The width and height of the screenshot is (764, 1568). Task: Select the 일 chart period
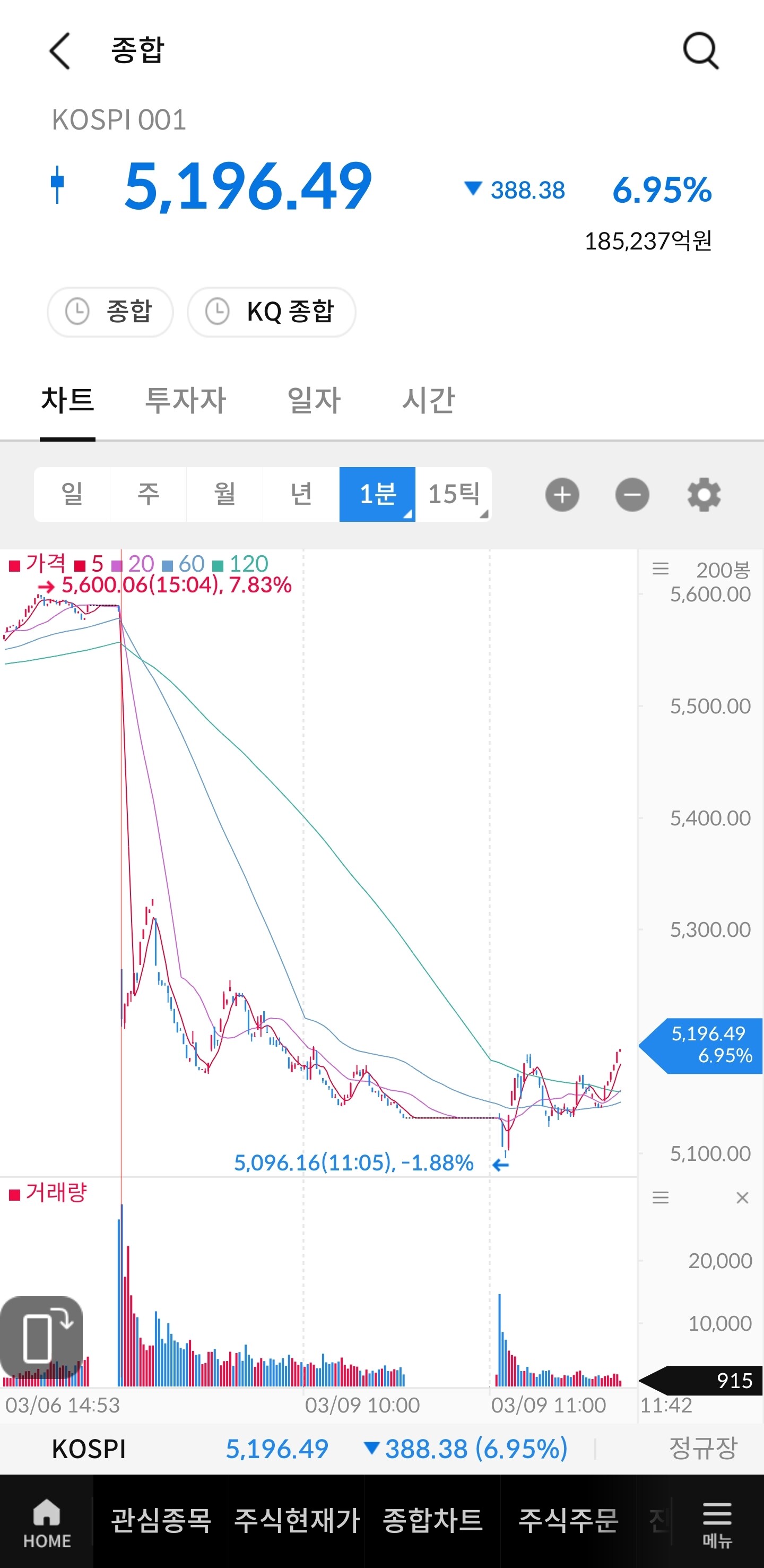click(72, 494)
